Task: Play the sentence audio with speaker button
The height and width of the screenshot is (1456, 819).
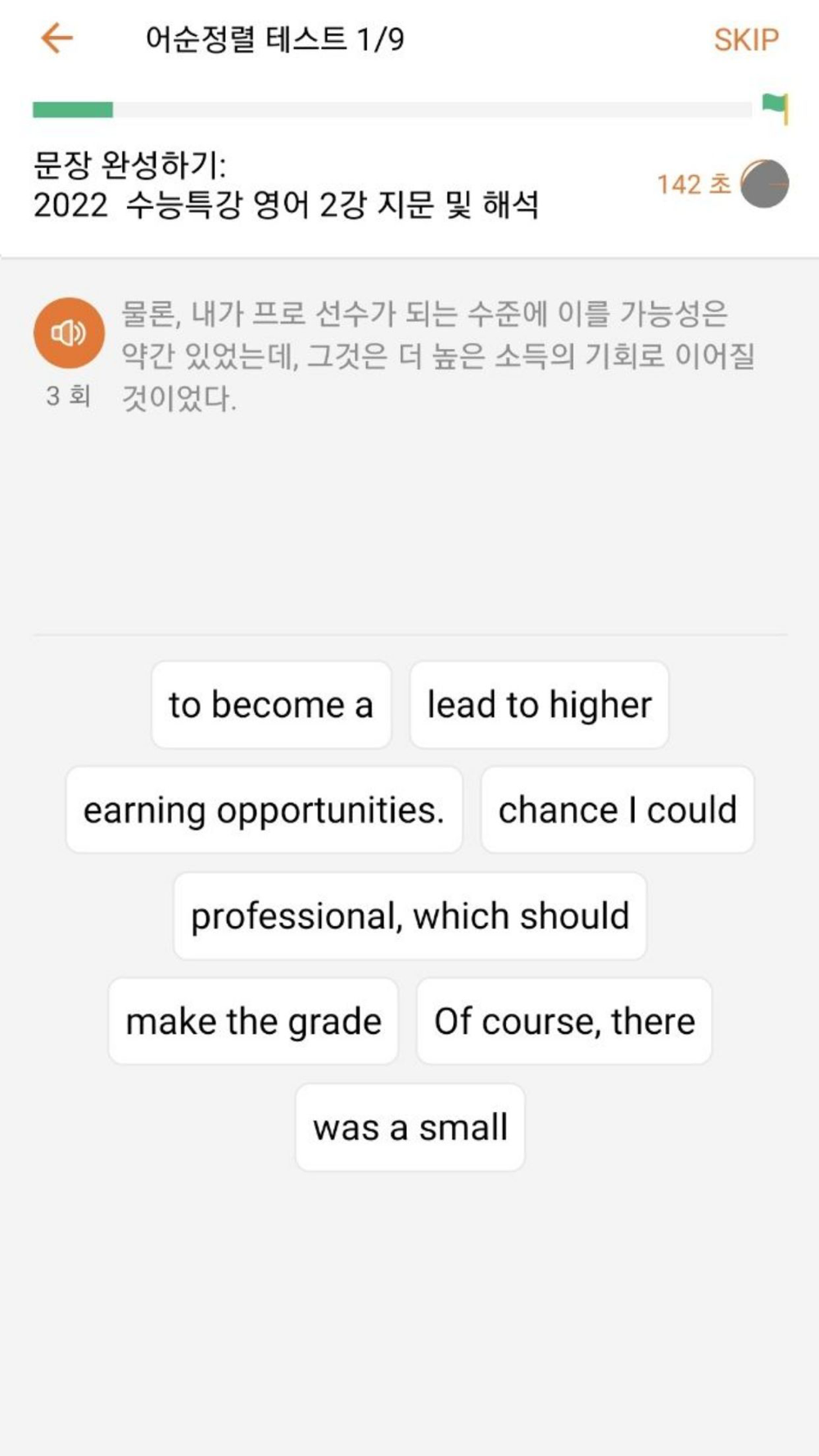Action: tap(69, 332)
